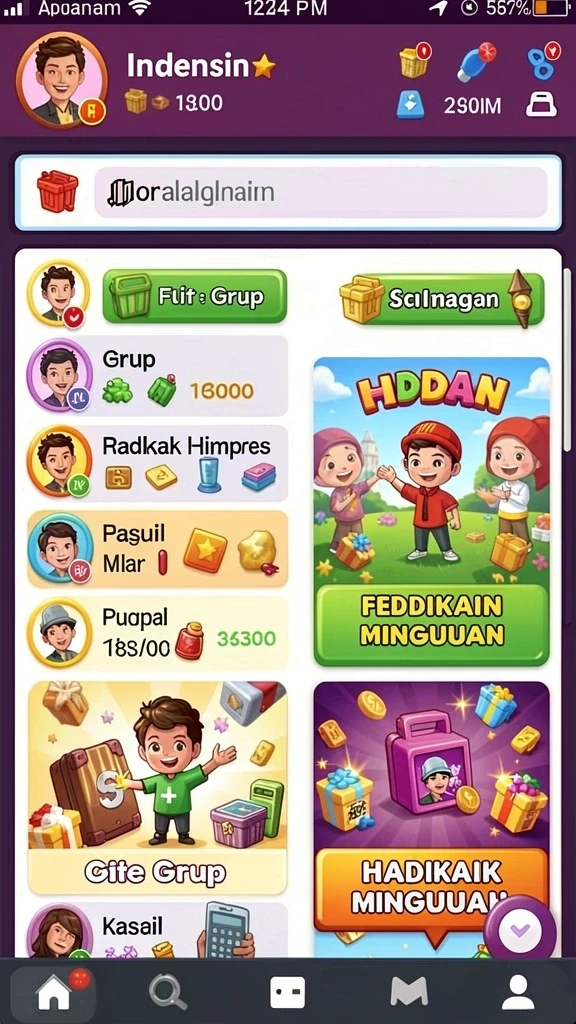
Task: Open the Puopal row showing 36300
Action: pyautogui.click(x=157, y=632)
